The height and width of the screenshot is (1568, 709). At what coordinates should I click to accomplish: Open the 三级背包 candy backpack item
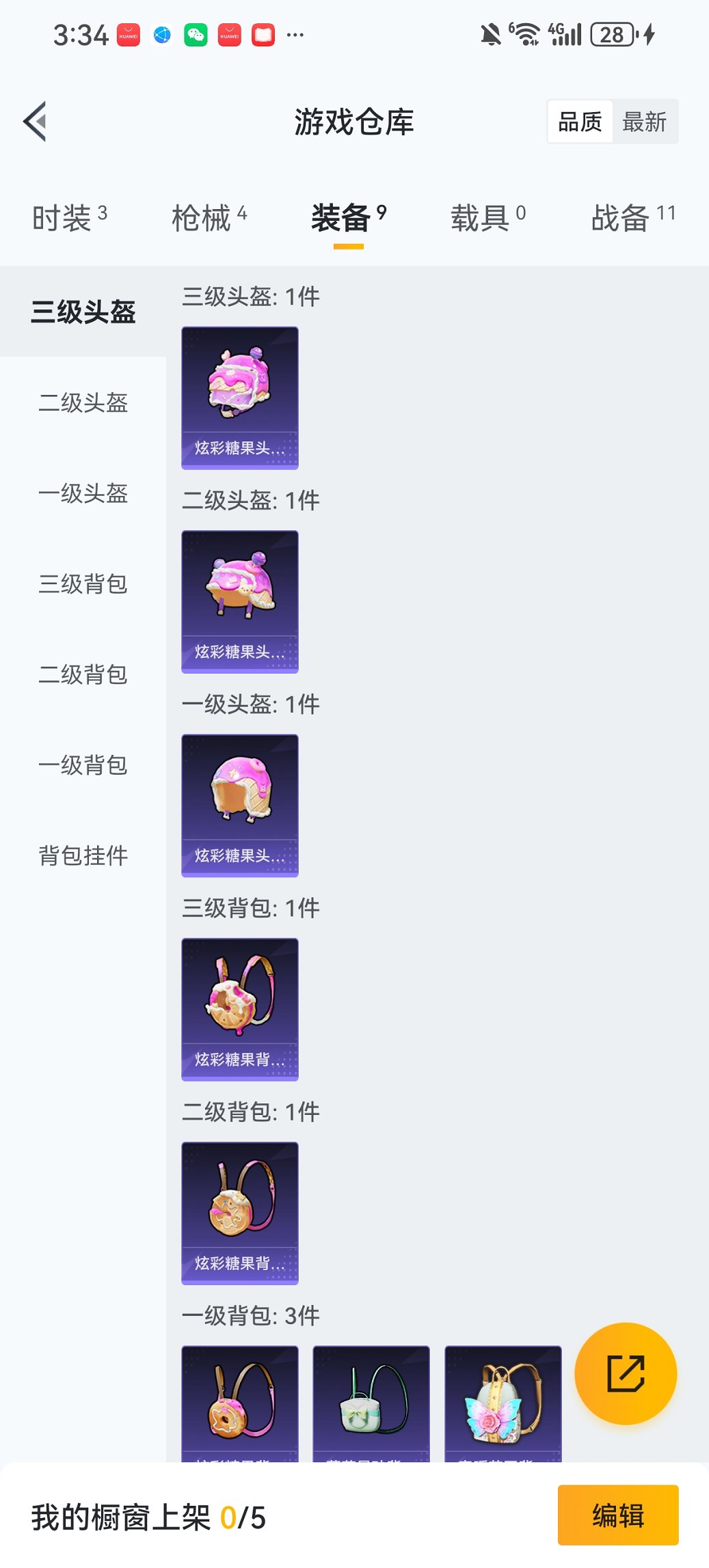coord(239,1009)
